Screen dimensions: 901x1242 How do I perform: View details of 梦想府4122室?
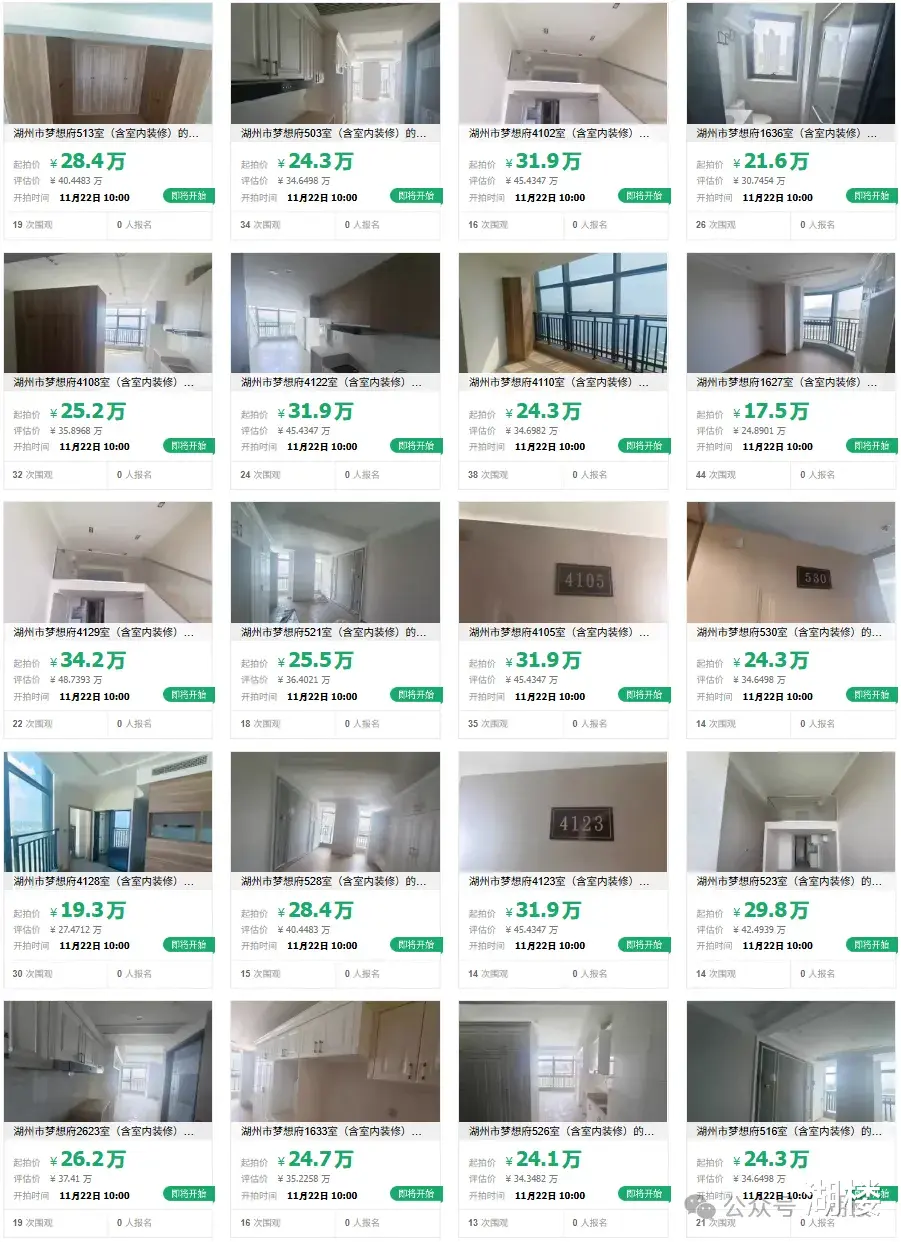pyautogui.click(x=334, y=382)
